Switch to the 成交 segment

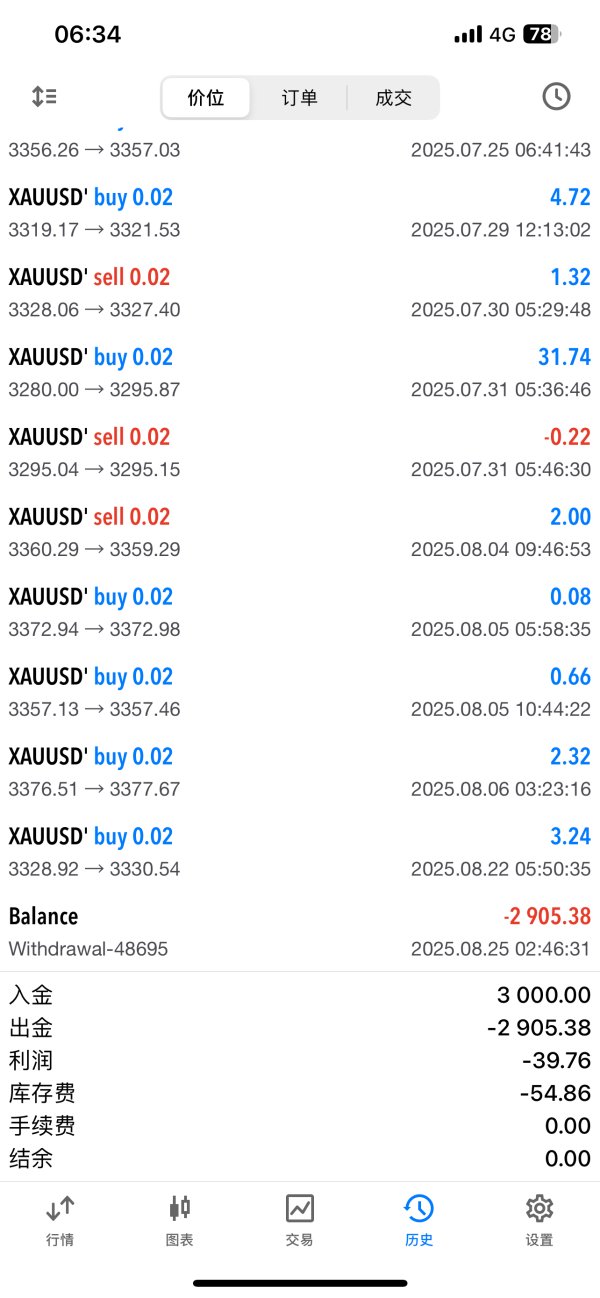(x=393, y=98)
